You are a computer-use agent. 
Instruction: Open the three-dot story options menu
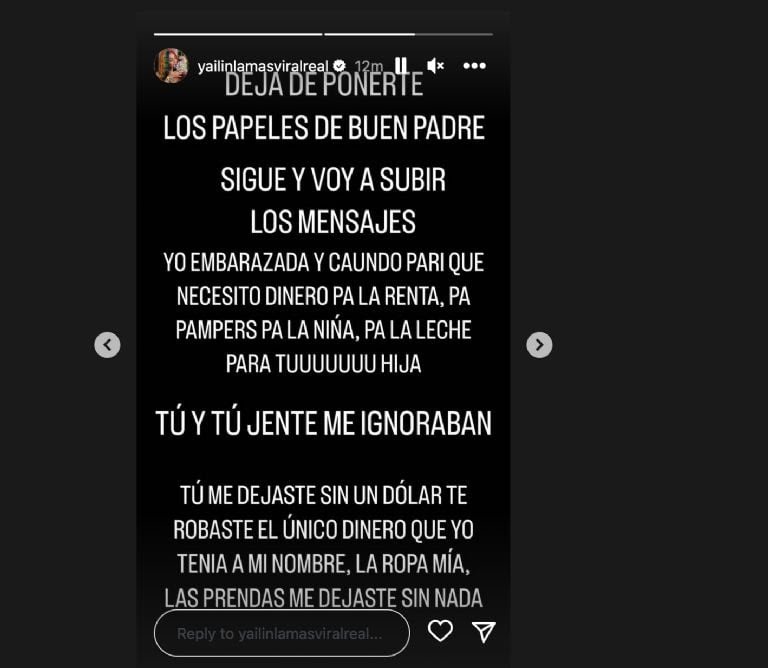click(474, 66)
